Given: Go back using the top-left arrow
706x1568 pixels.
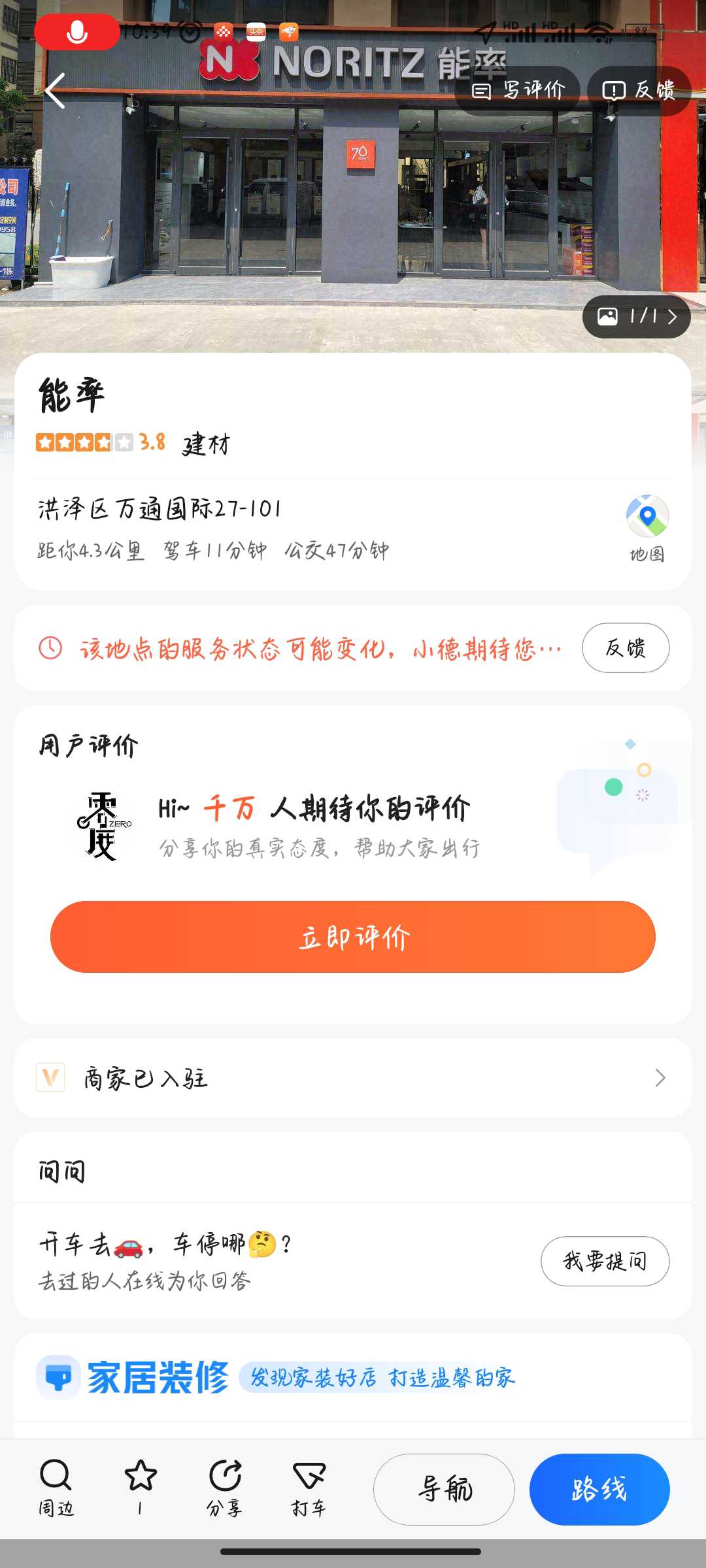Looking at the screenshot, I should click(55, 90).
